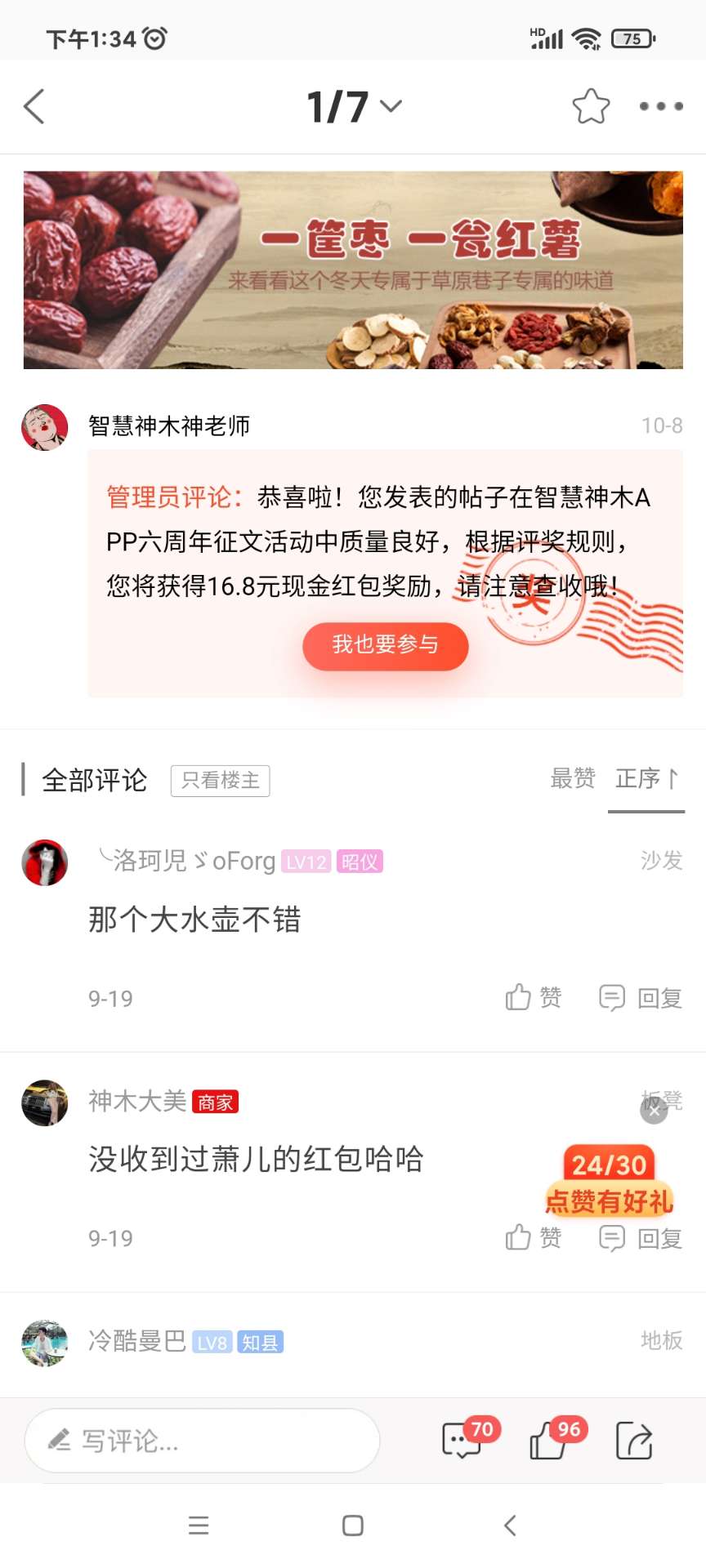Screen dimensions: 706x1568
Task: Sort comments by 最赞
Action: [x=572, y=778]
